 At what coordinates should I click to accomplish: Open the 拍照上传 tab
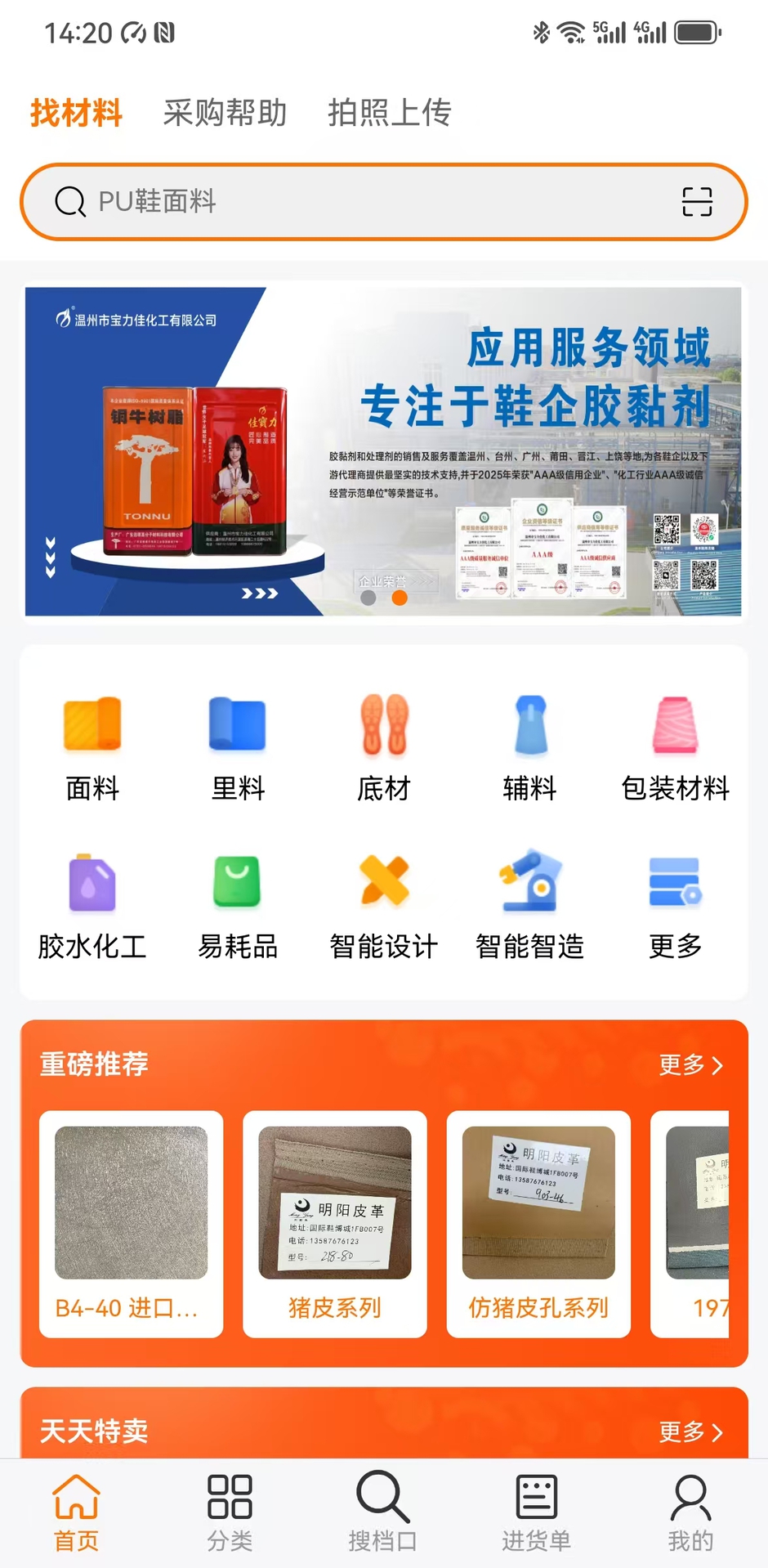[389, 112]
